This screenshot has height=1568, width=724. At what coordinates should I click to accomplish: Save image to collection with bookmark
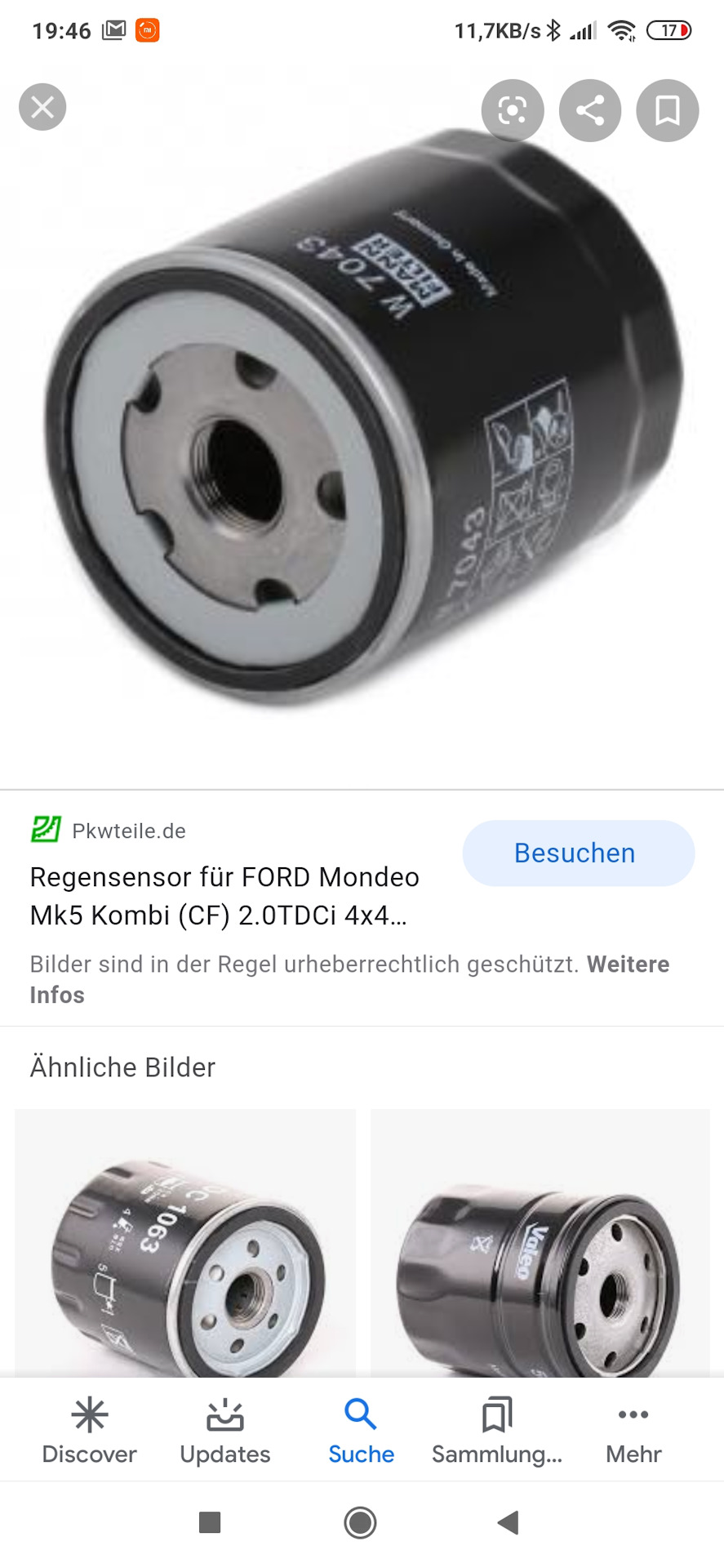tap(668, 110)
